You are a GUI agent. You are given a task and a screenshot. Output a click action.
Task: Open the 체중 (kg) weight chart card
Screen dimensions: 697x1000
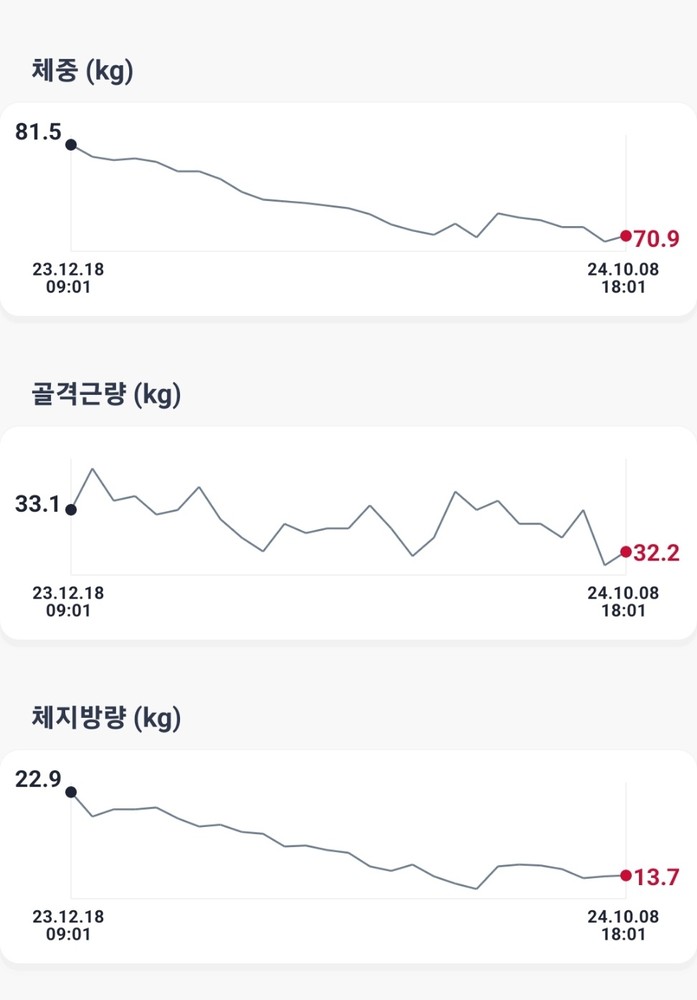click(348, 210)
